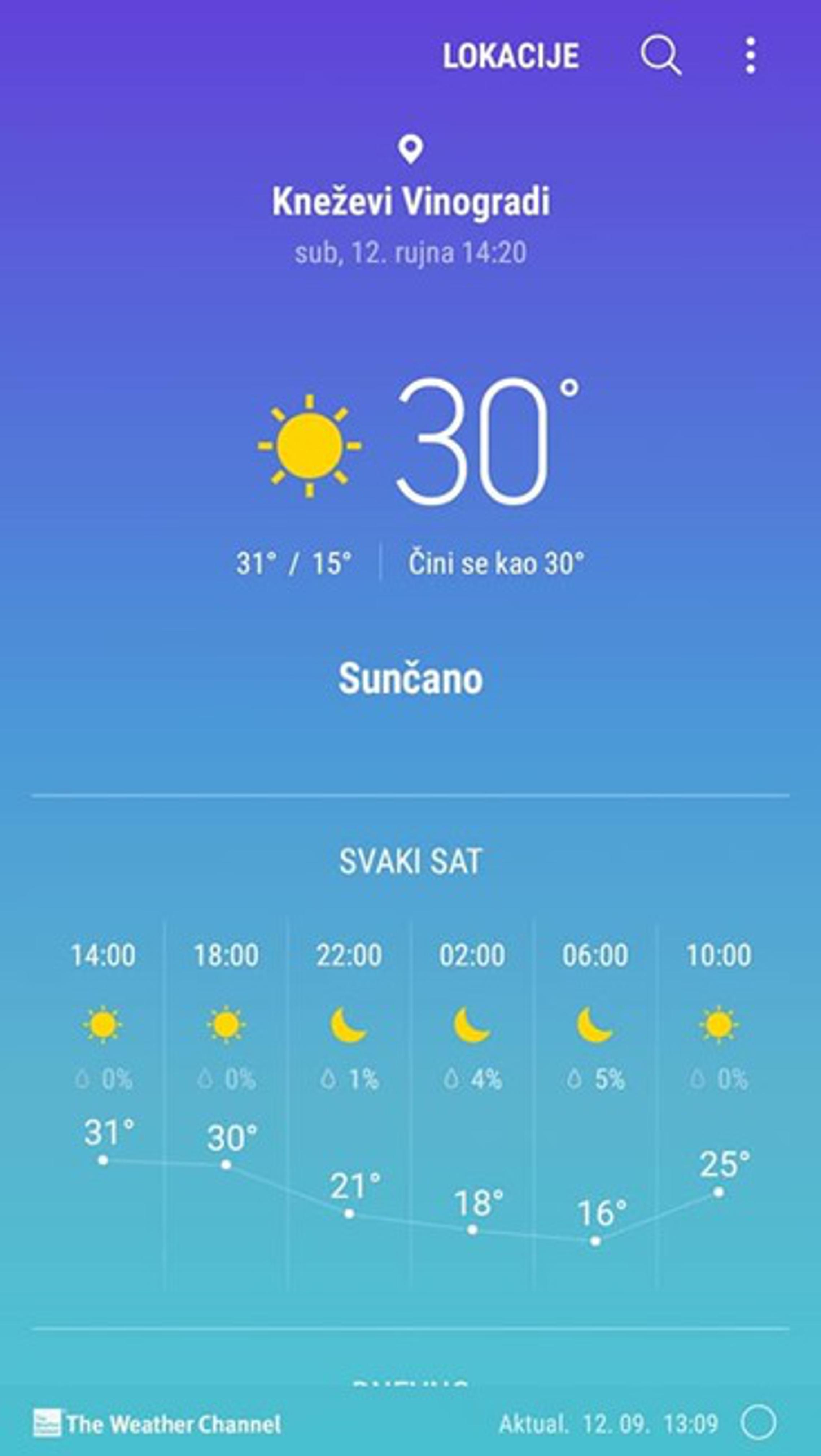Tap the search magnifier icon
Screen dimensions: 821x1456
tap(660, 55)
